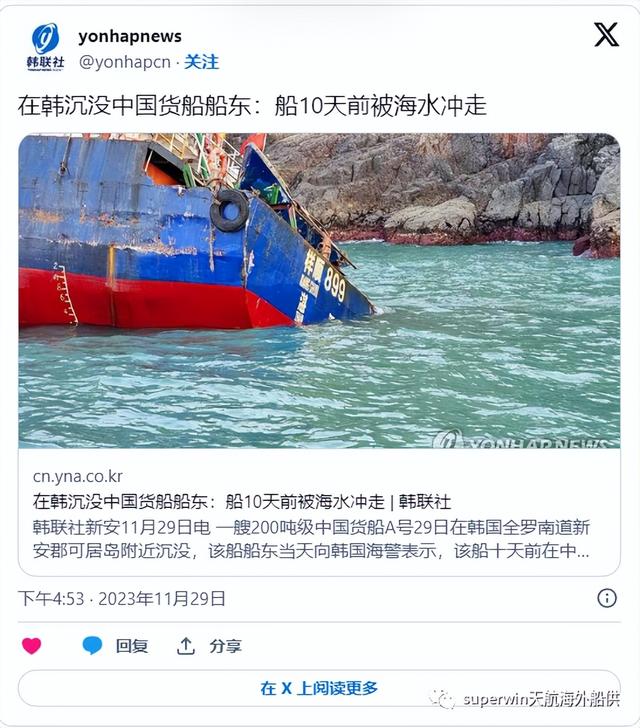Open the X logo in the corner
640x728 pixels.
[606, 36]
